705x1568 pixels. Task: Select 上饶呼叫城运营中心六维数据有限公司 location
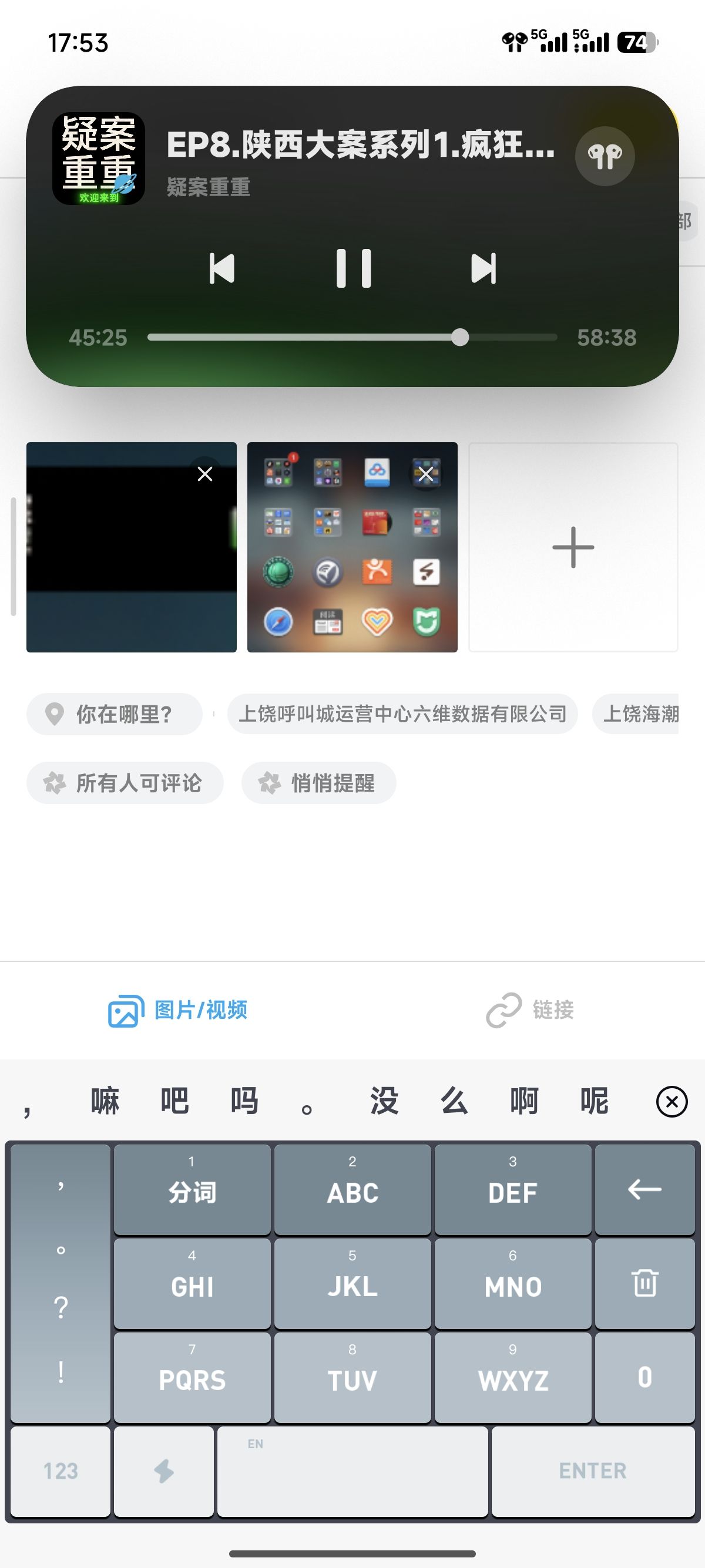pyautogui.click(x=402, y=714)
